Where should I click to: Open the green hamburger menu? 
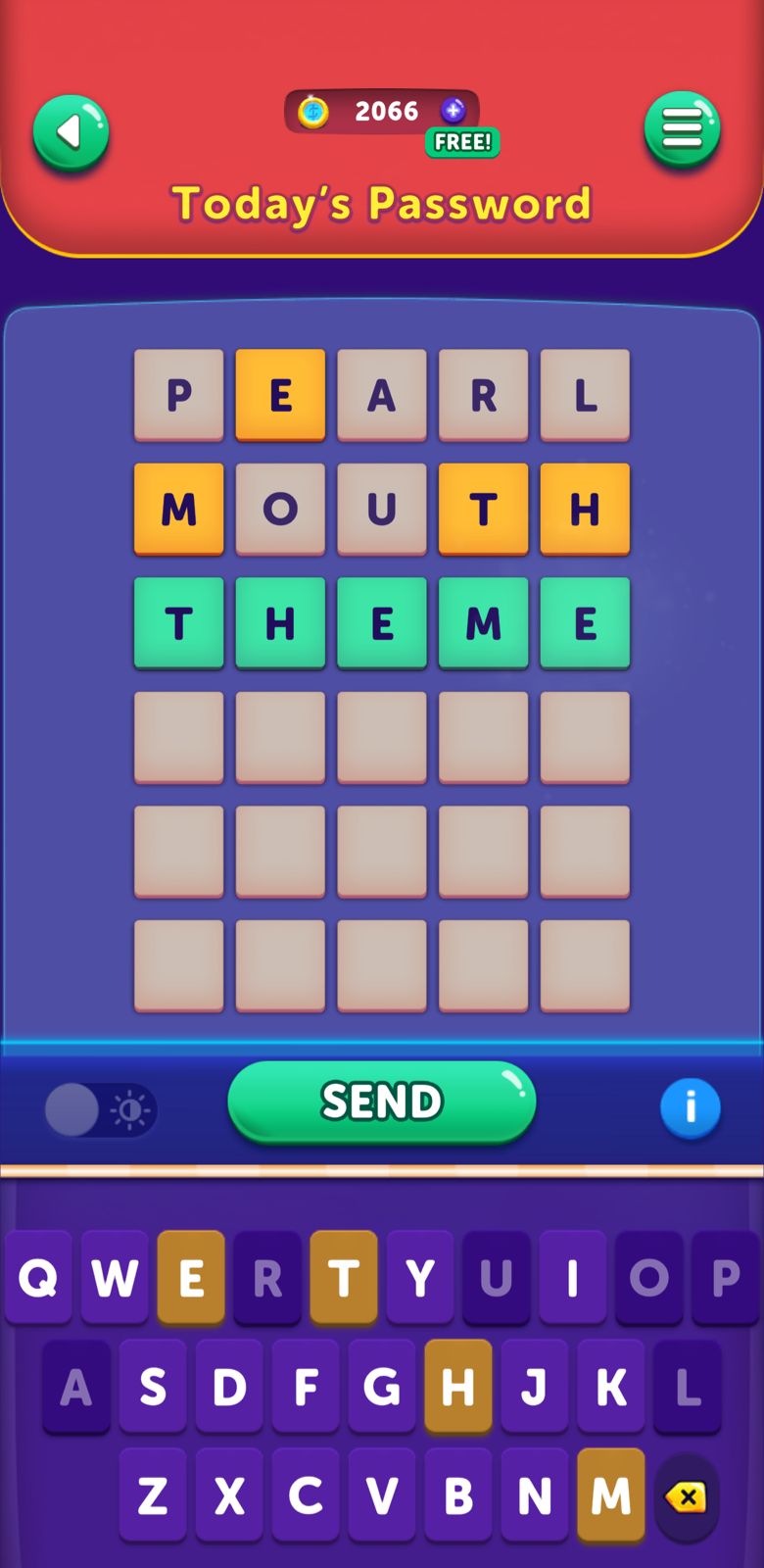(682, 129)
